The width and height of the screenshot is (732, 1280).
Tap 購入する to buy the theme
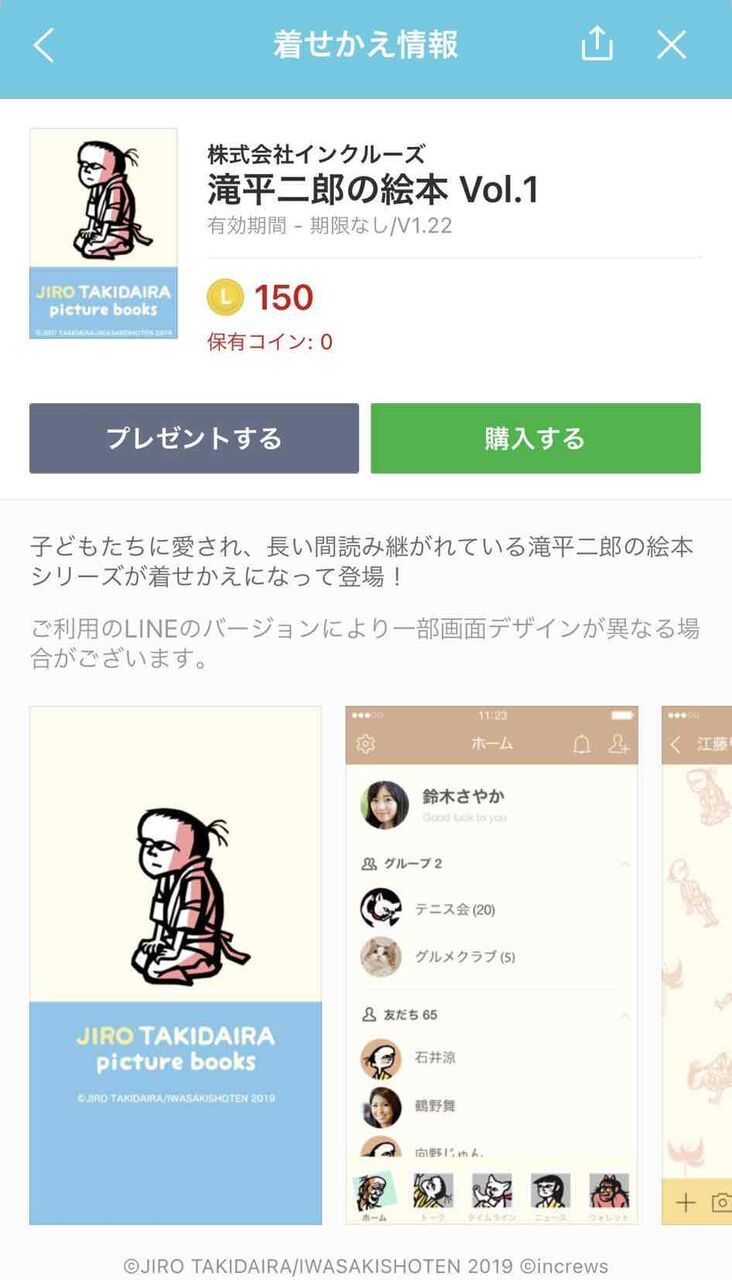[x=535, y=438]
